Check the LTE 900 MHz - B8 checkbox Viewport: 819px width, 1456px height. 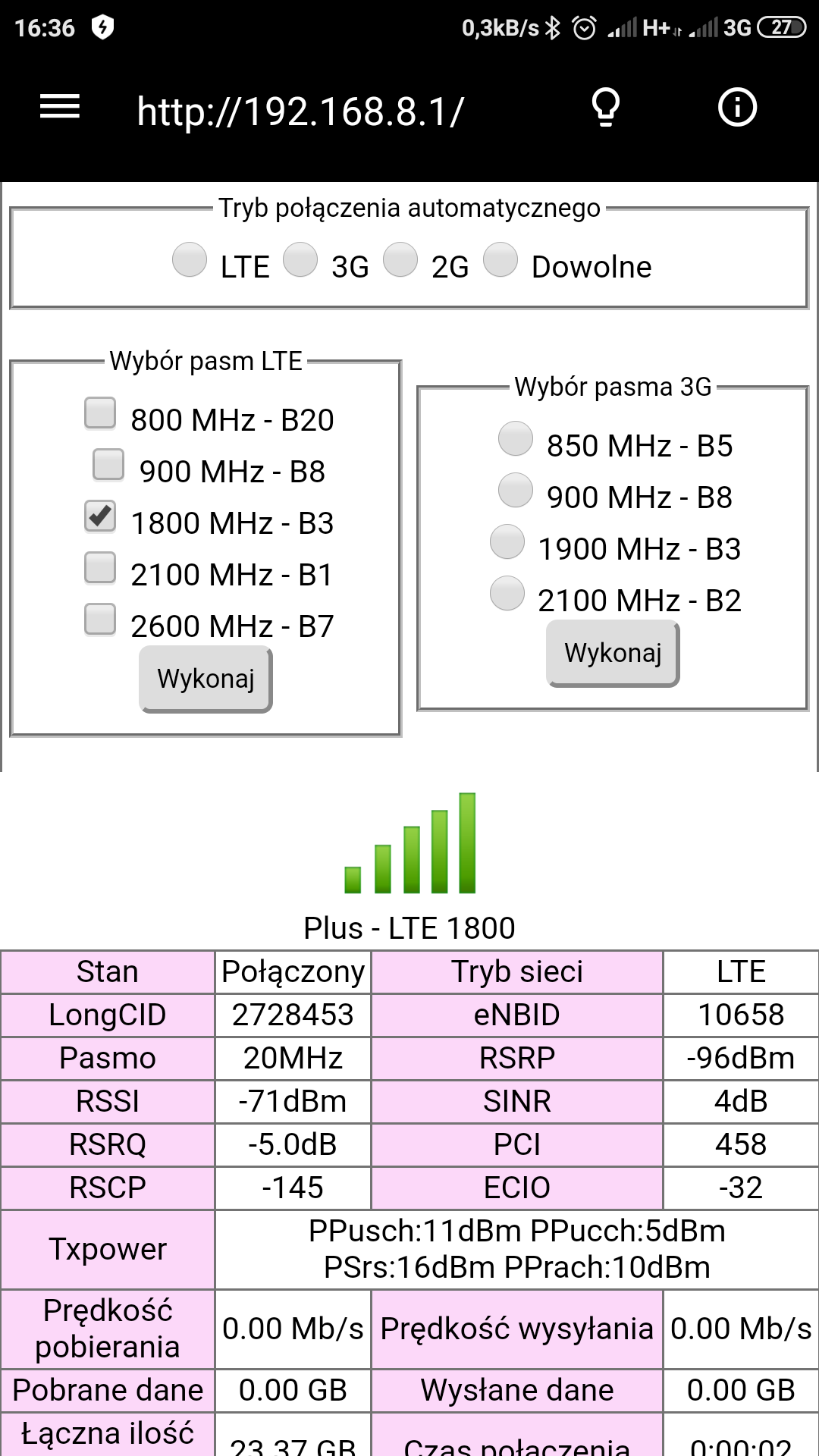click(x=108, y=465)
